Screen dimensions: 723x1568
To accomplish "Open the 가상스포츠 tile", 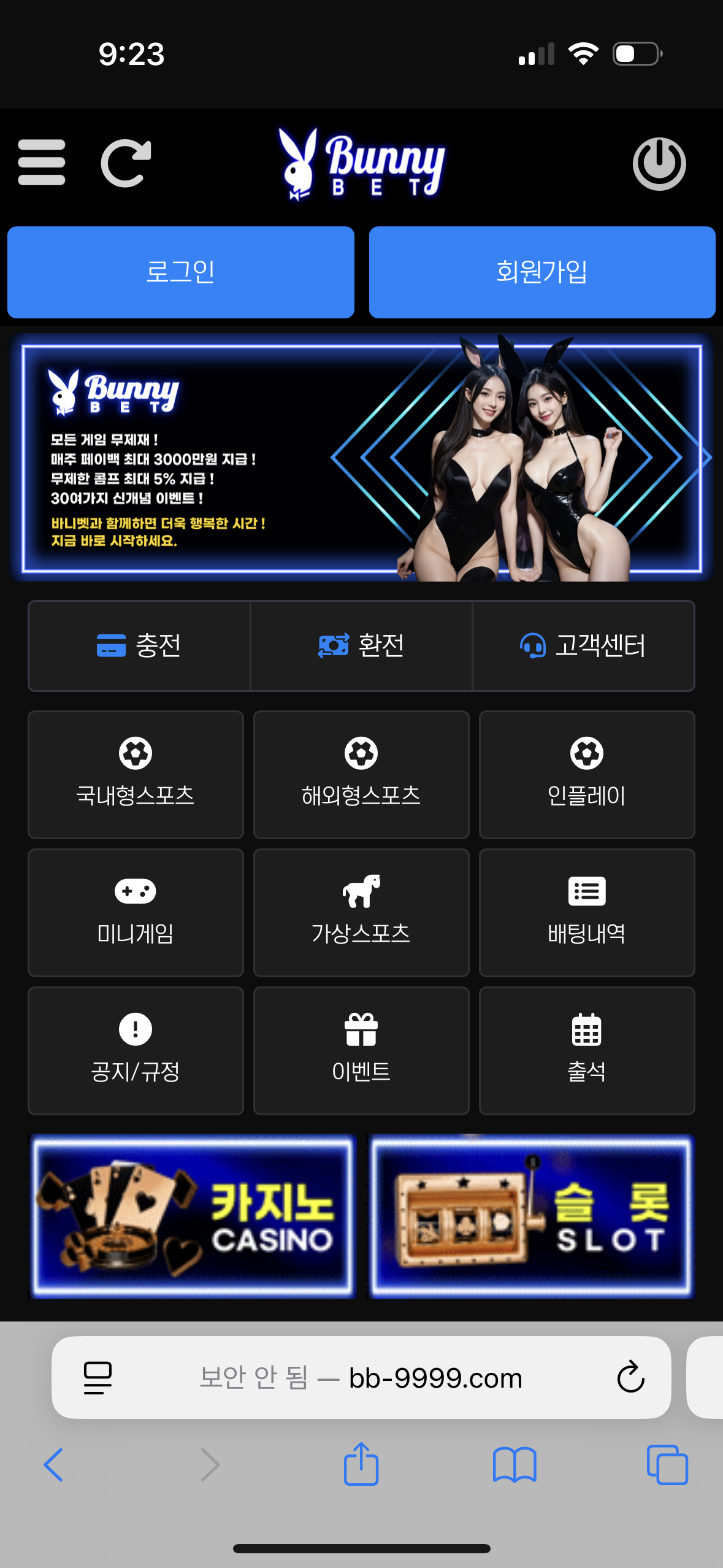I will [361, 912].
